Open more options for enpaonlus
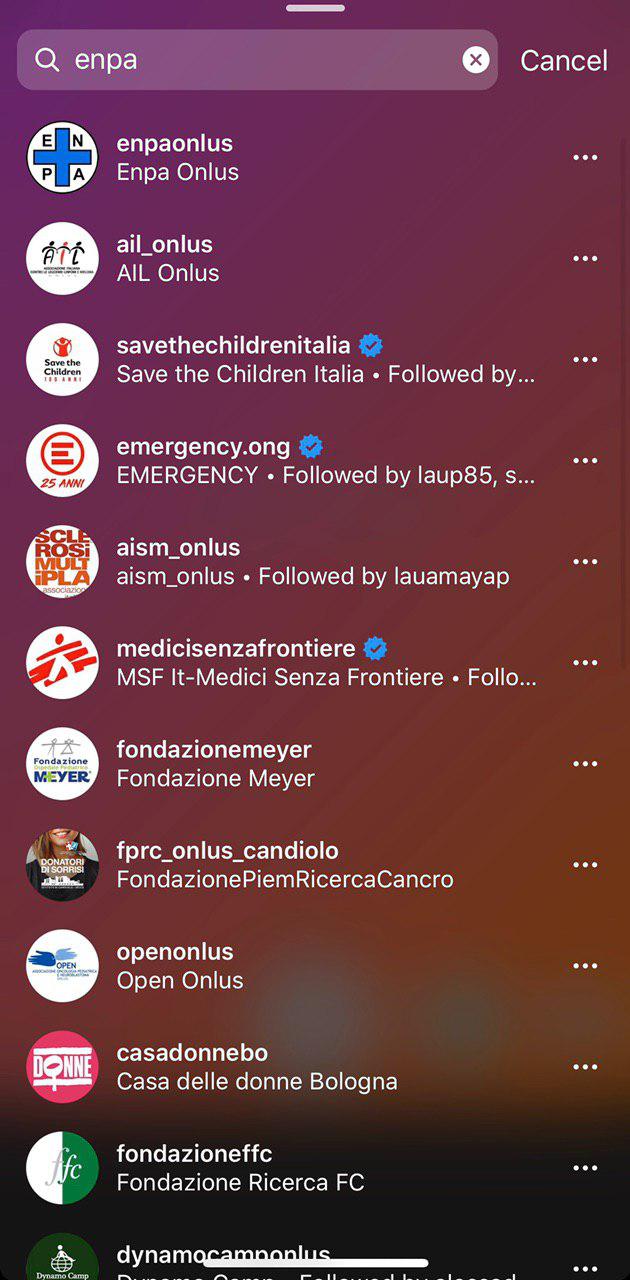 click(585, 158)
